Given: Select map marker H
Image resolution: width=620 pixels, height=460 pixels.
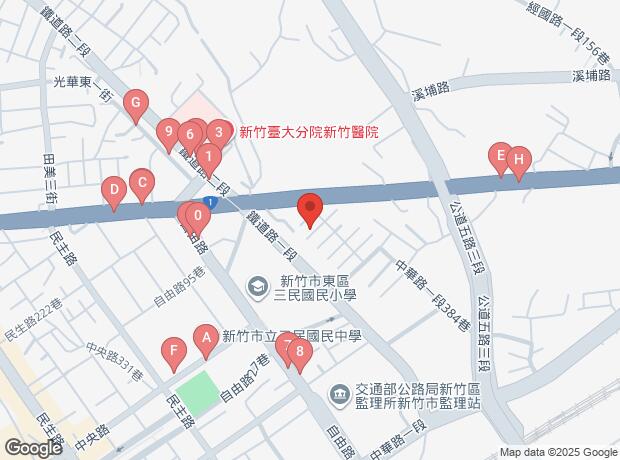Looking at the screenshot, I should (518, 158).
